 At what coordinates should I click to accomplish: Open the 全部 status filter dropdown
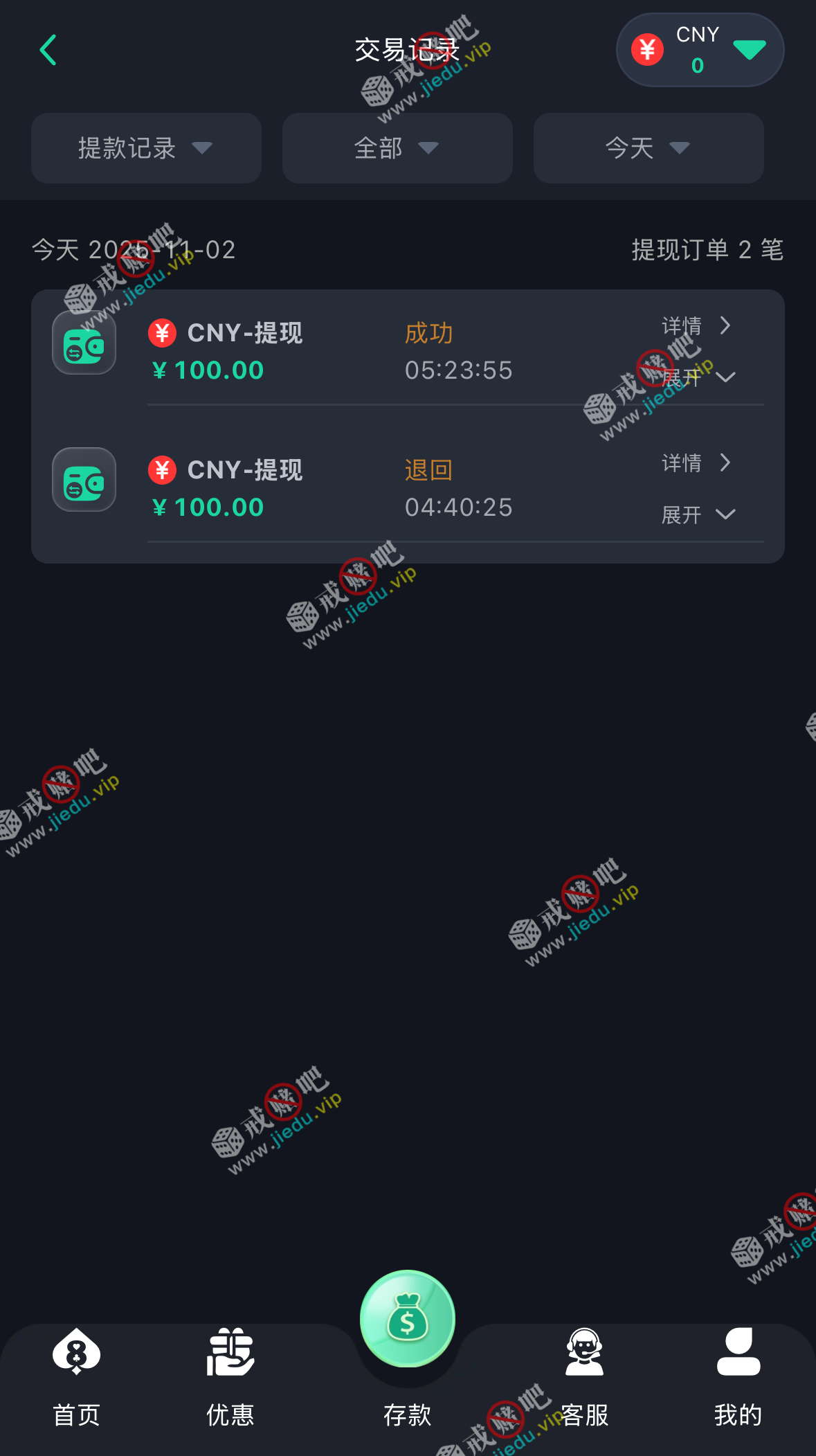(x=397, y=148)
